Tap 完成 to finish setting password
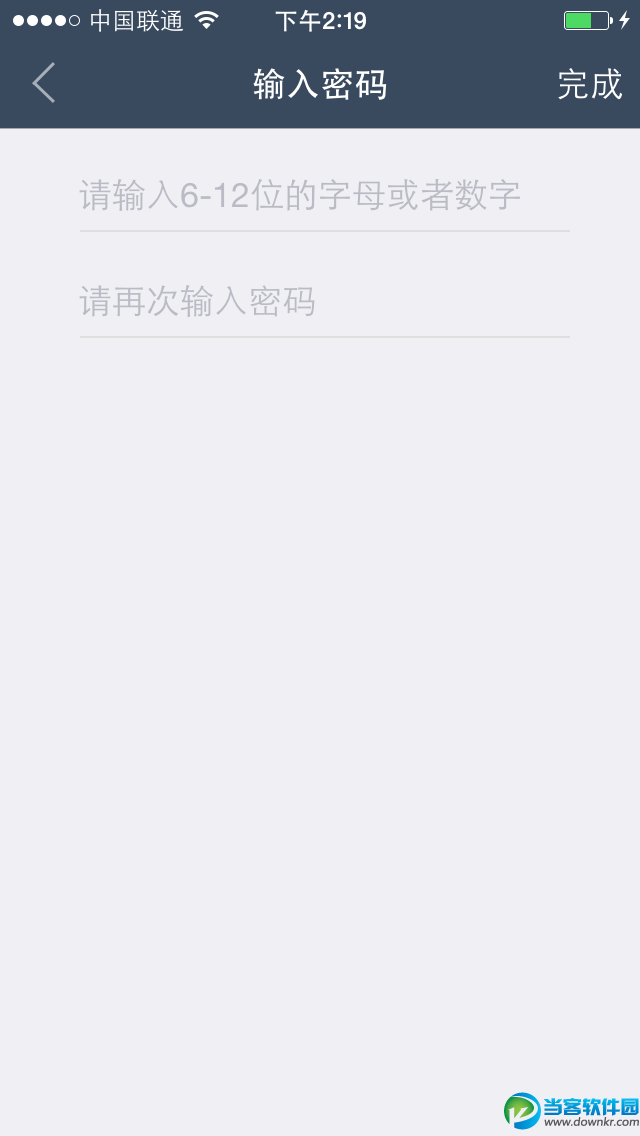 [x=589, y=85]
